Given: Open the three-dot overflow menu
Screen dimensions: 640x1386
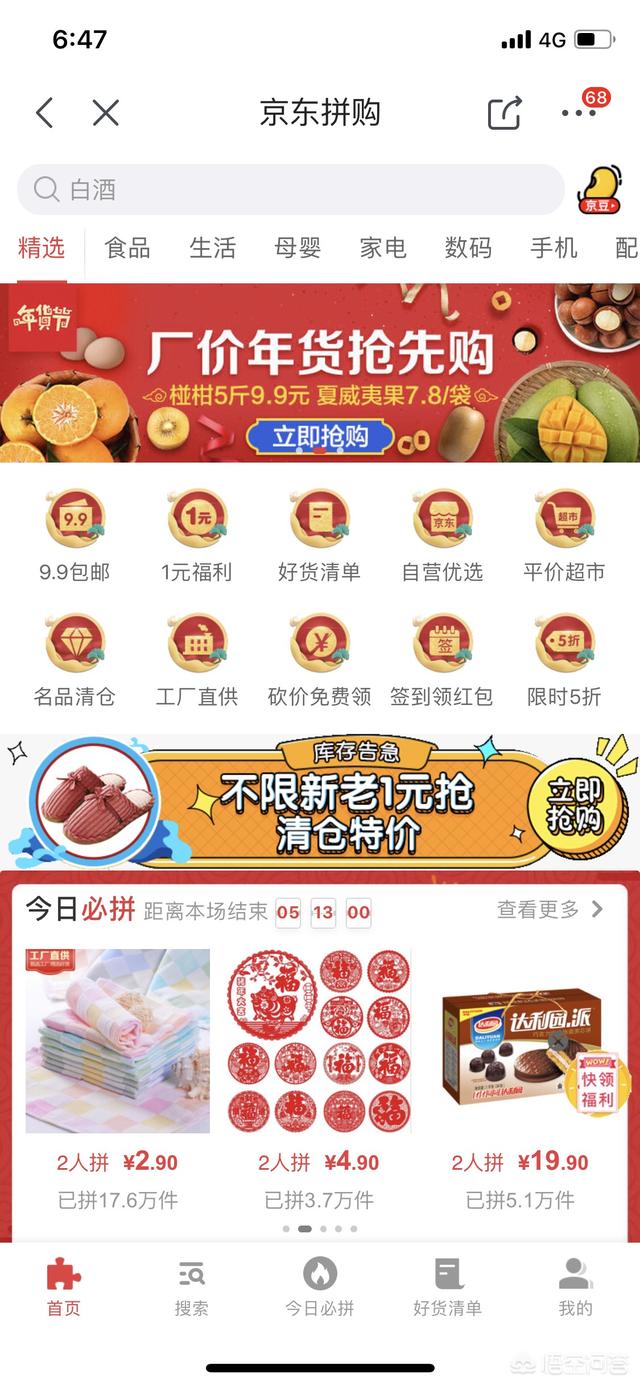Looking at the screenshot, I should [578, 113].
